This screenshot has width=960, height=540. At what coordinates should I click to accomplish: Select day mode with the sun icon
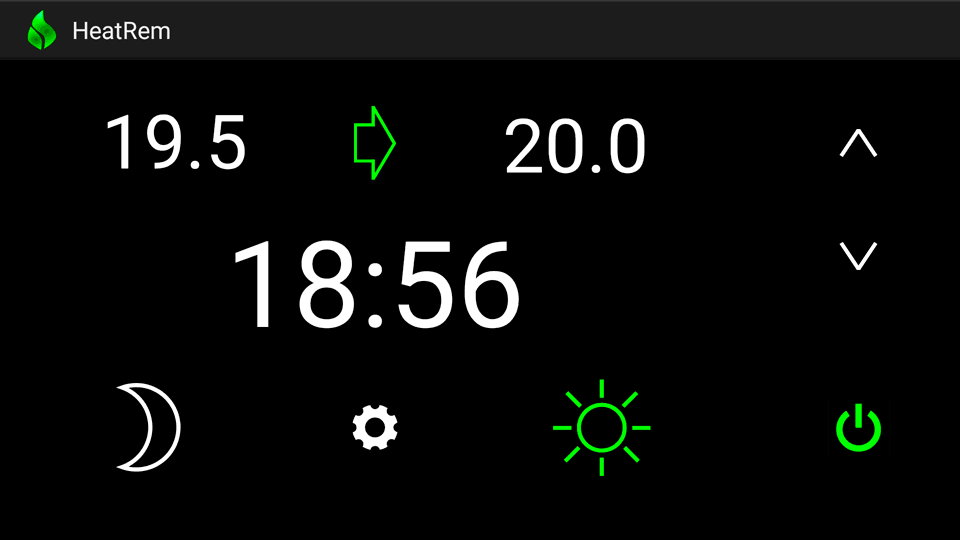(x=601, y=427)
